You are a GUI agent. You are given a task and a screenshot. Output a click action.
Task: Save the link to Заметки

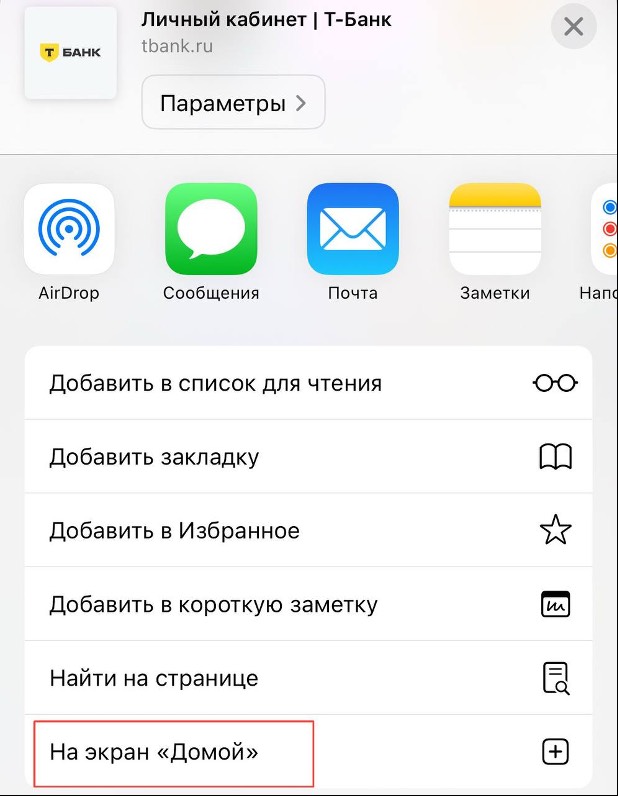pyautogui.click(x=495, y=229)
